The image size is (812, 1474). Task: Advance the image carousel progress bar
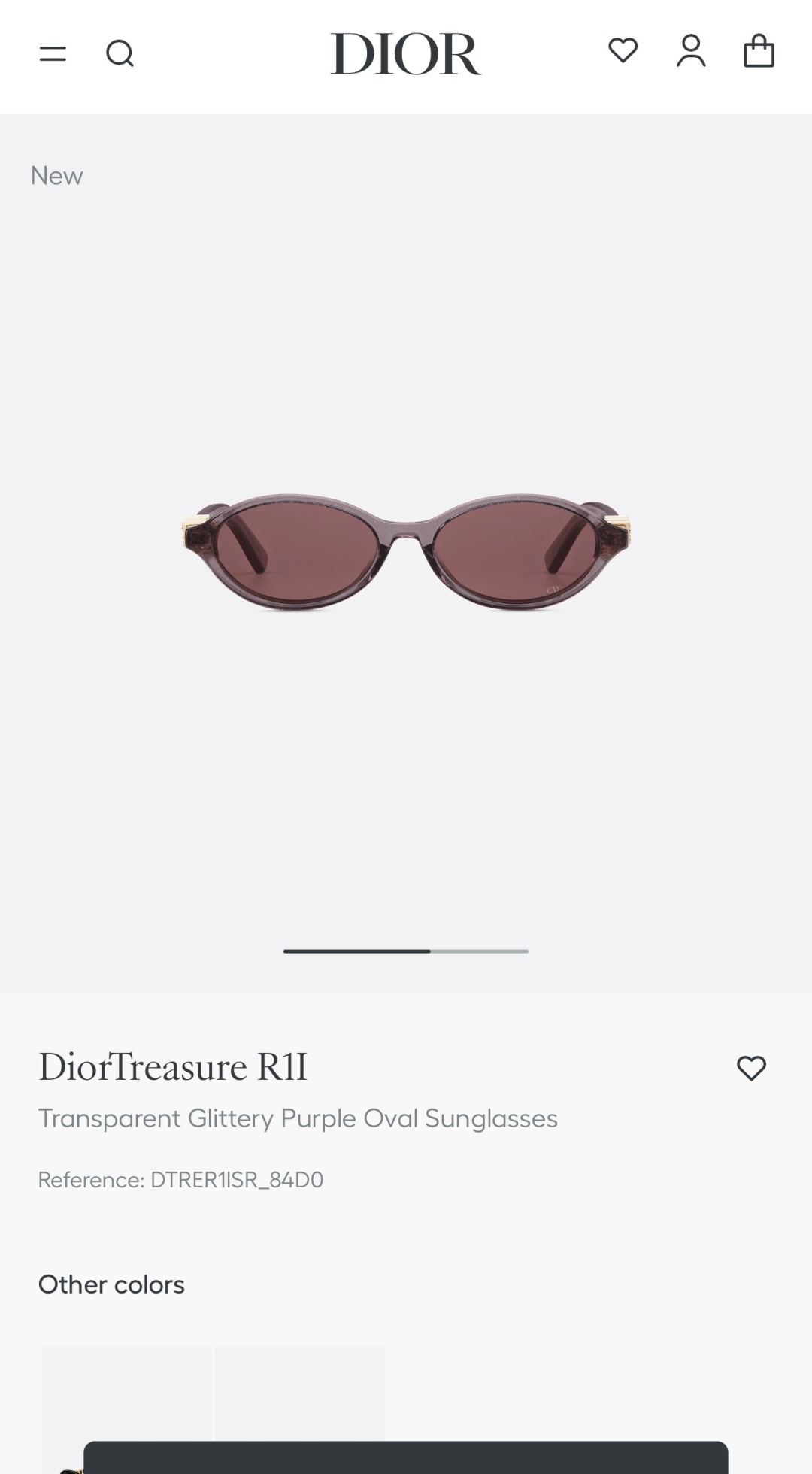pos(406,951)
